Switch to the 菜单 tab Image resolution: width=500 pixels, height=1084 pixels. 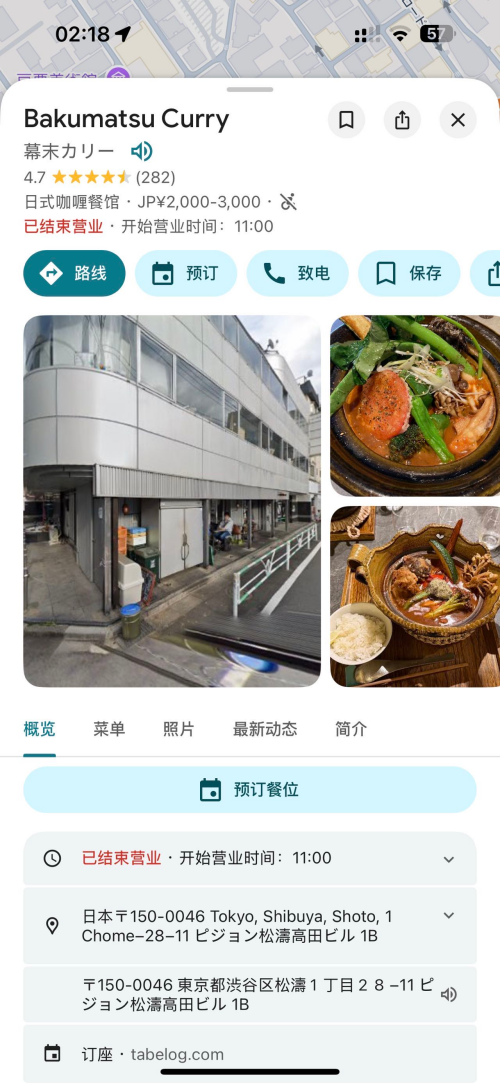(x=109, y=729)
